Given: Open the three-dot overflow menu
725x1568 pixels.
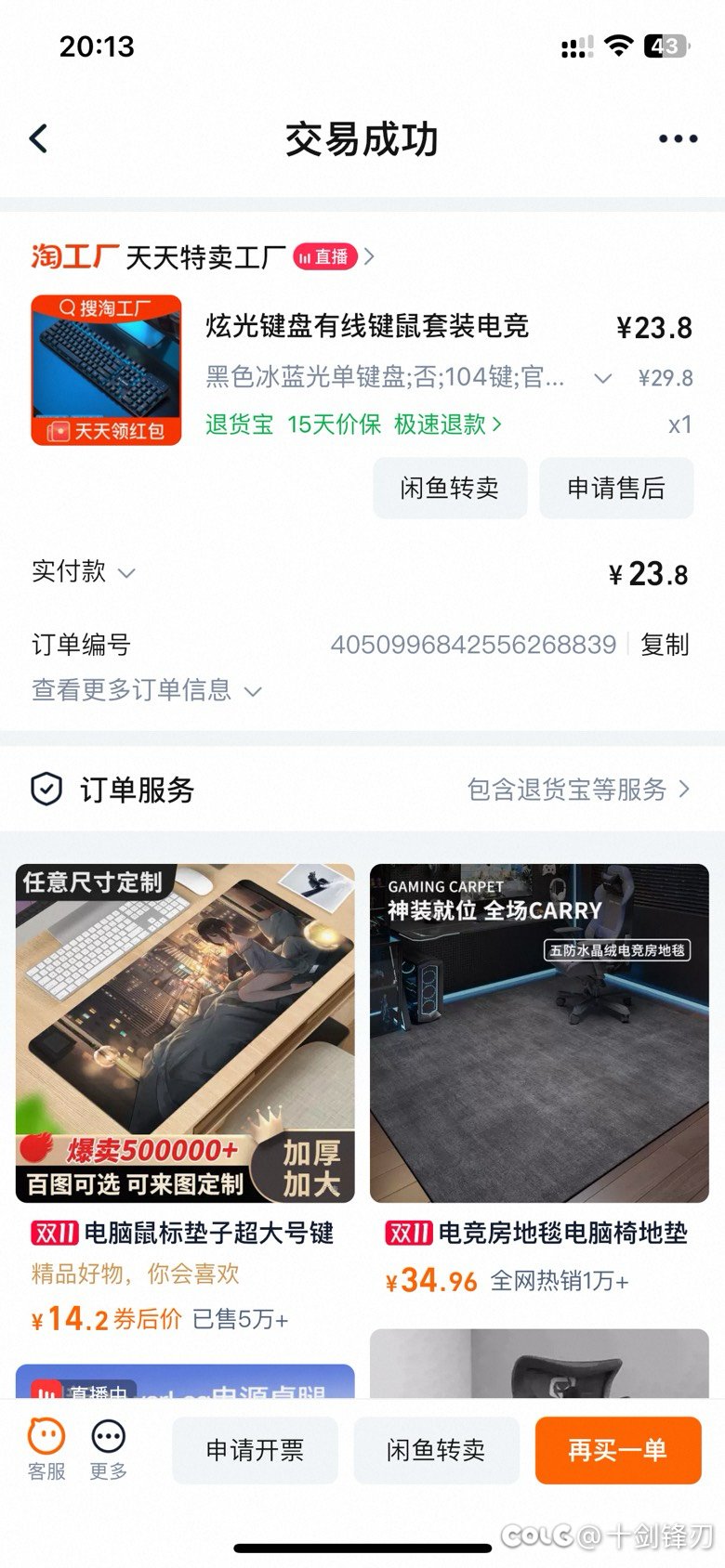Looking at the screenshot, I should pyautogui.click(x=678, y=139).
